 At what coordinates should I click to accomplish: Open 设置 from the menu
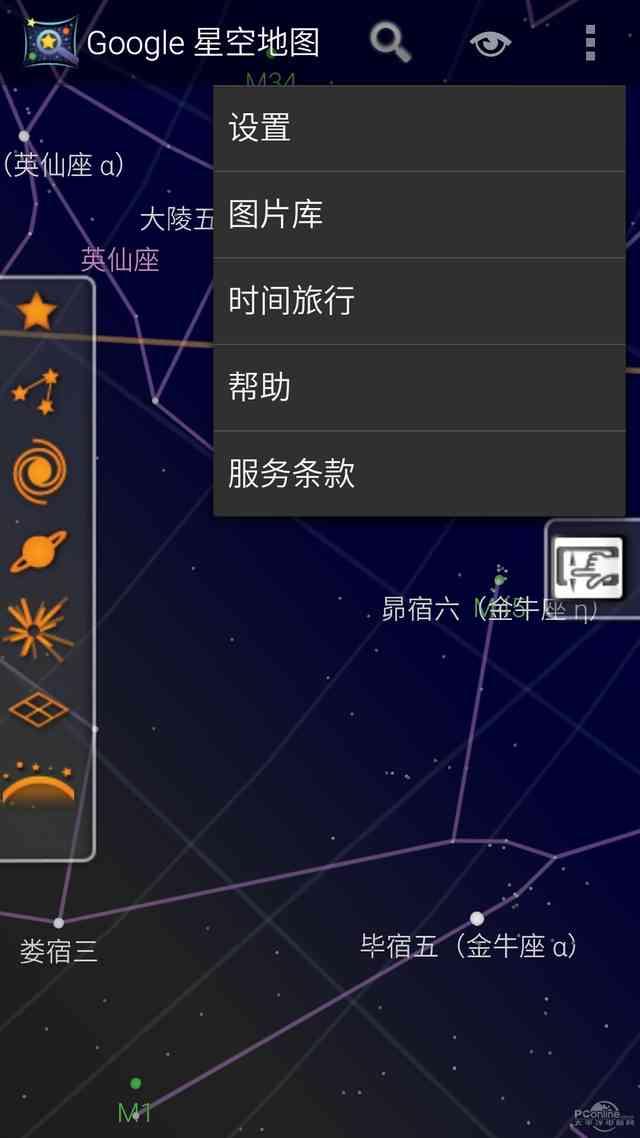pyautogui.click(x=419, y=128)
